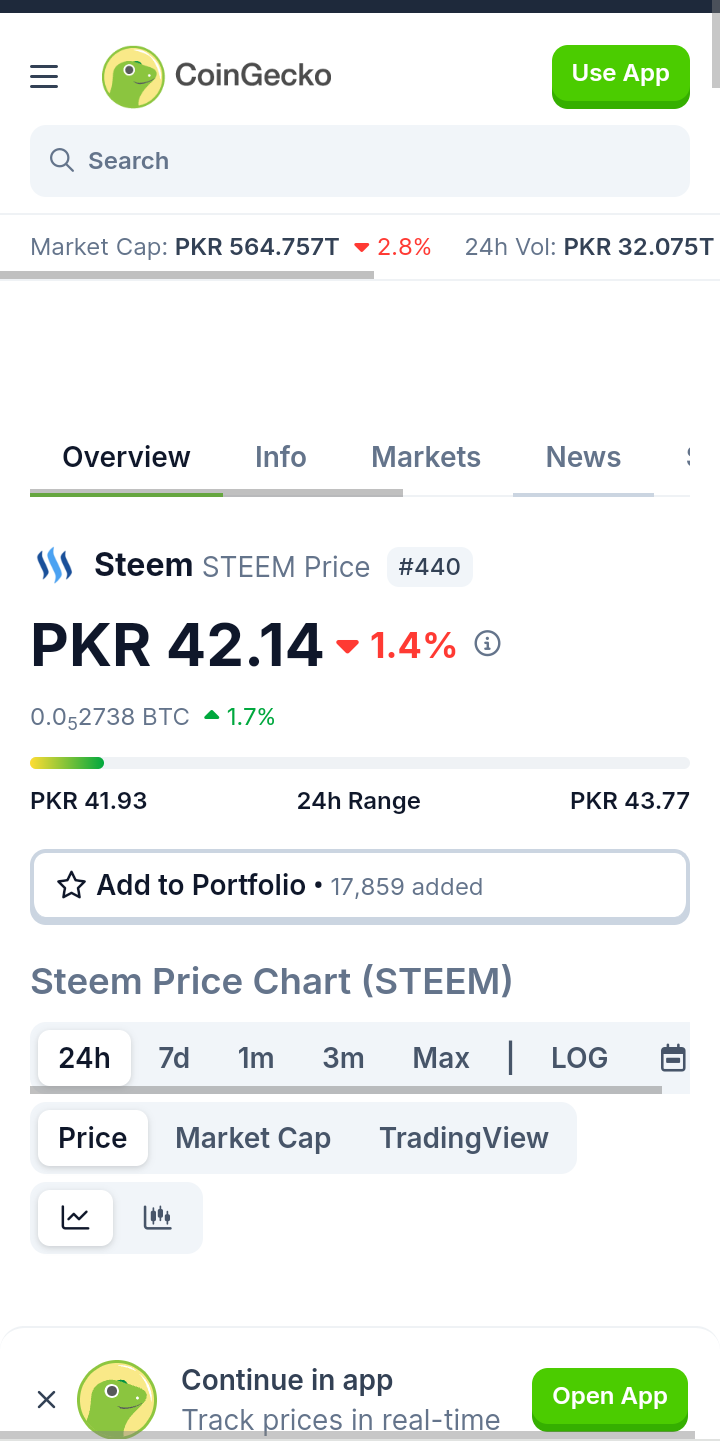This screenshot has width=720, height=1451.
Task: Select the 7d chart range
Action: click(174, 1058)
